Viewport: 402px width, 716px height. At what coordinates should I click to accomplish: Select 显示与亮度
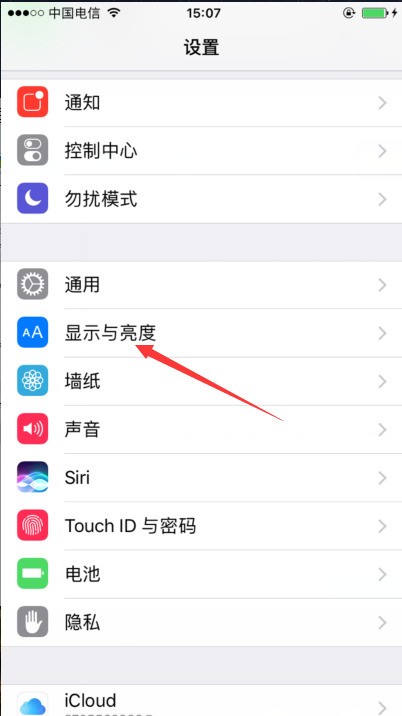tap(201, 333)
